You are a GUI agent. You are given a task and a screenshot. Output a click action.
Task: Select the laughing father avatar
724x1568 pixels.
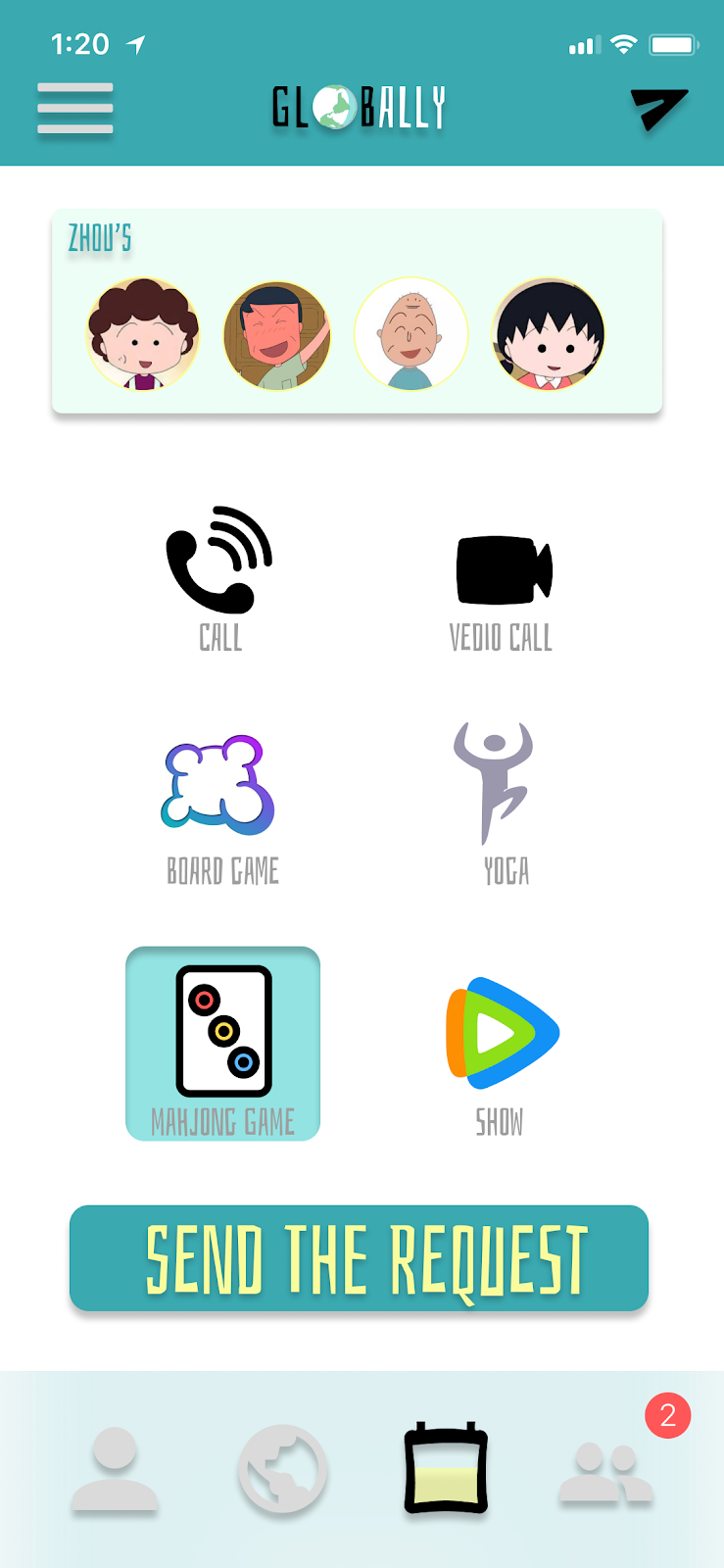pos(277,335)
